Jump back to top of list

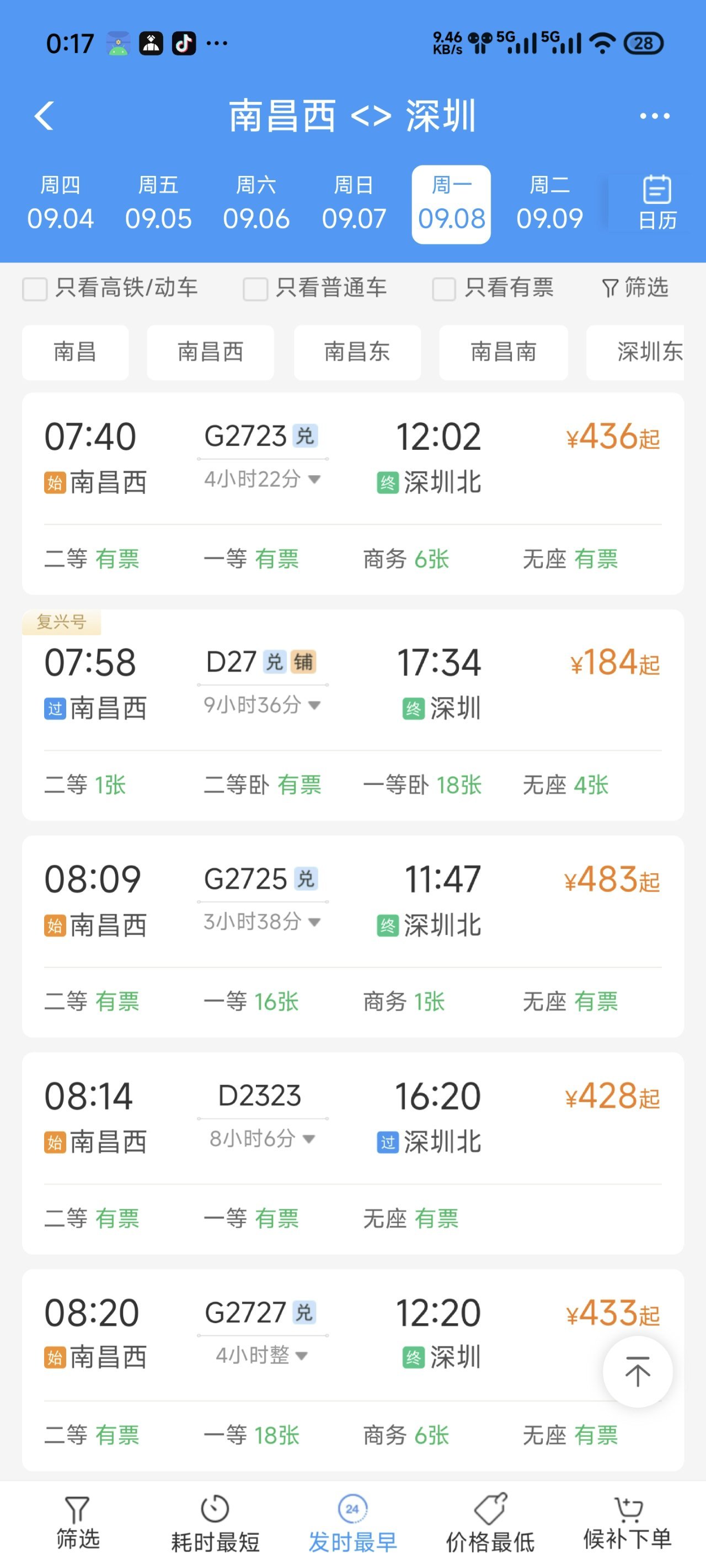click(637, 1372)
